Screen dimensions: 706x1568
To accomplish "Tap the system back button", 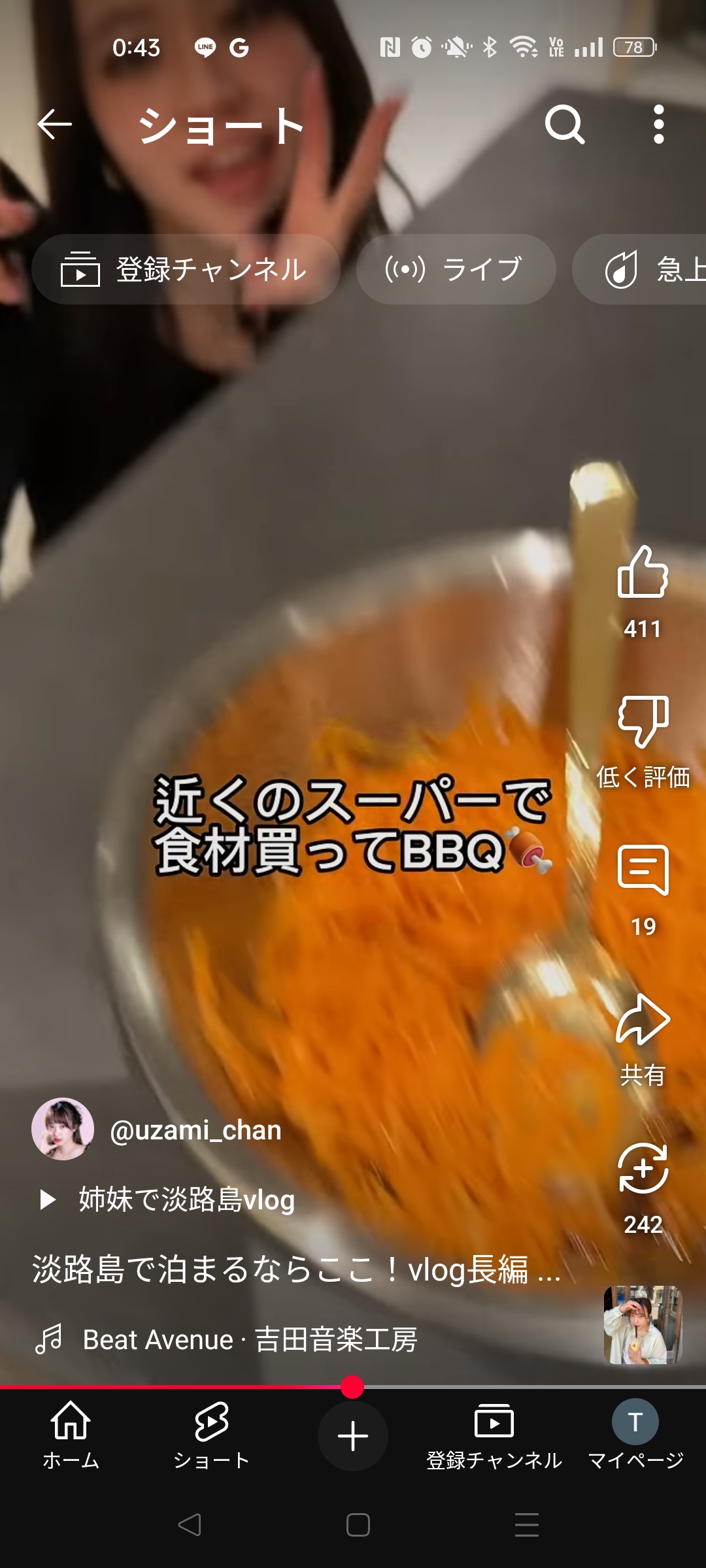I will (x=190, y=1525).
